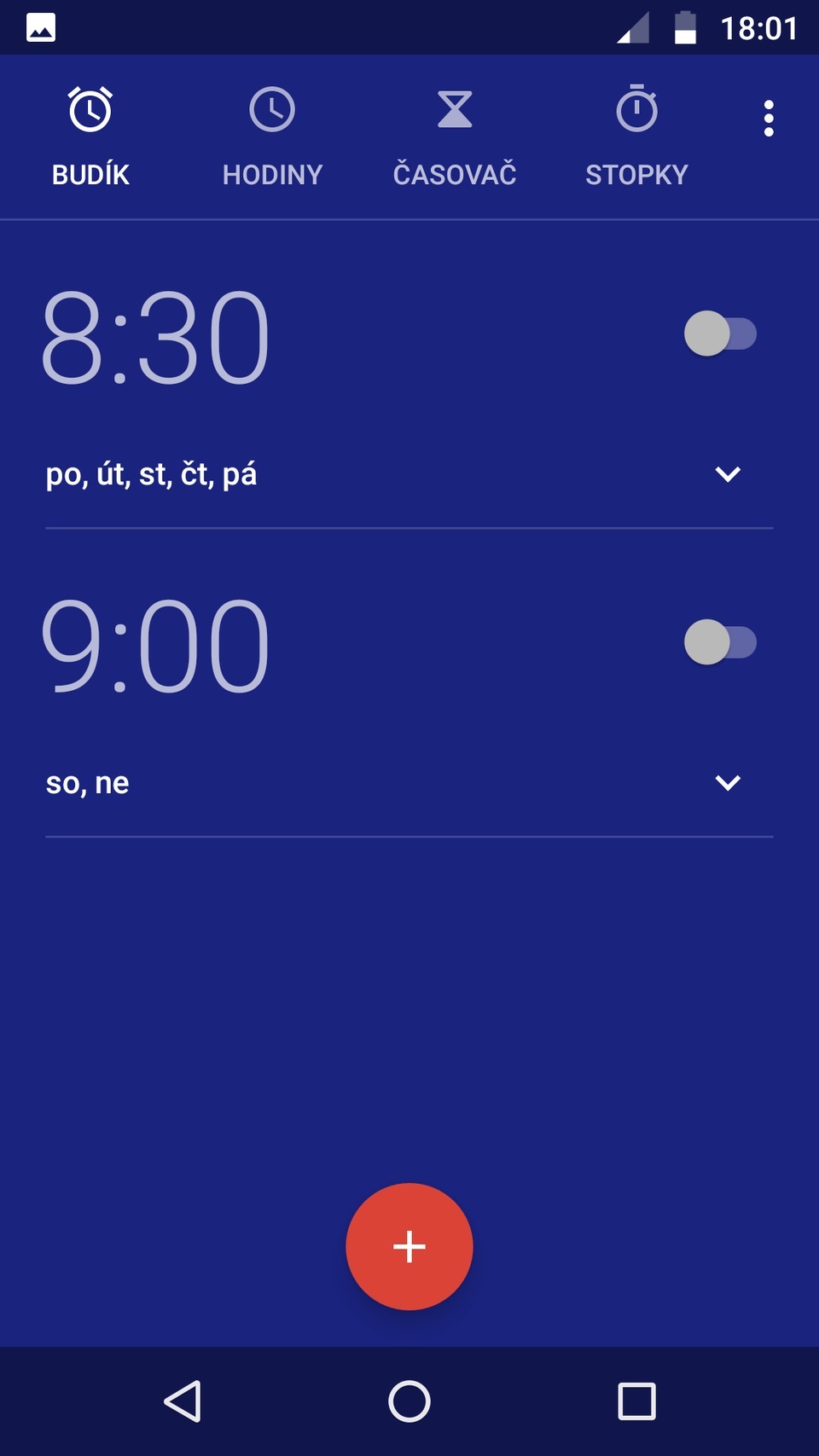Turn on the alarm labeled po, út, st, čt, pá
This screenshot has width=819, height=1456.
pyautogui.click(x=721, y=335)
